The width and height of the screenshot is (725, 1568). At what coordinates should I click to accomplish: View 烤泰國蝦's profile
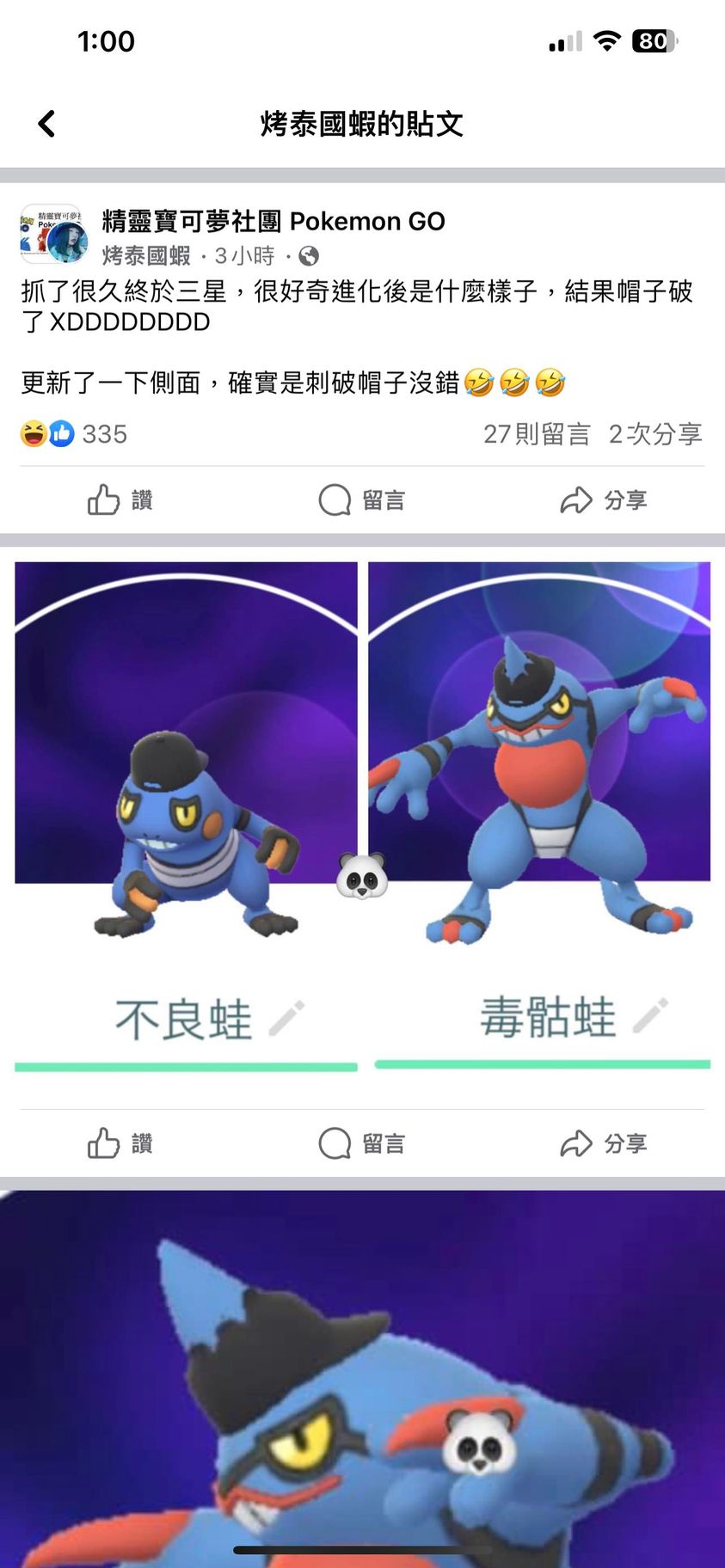[x=146, y=256]
